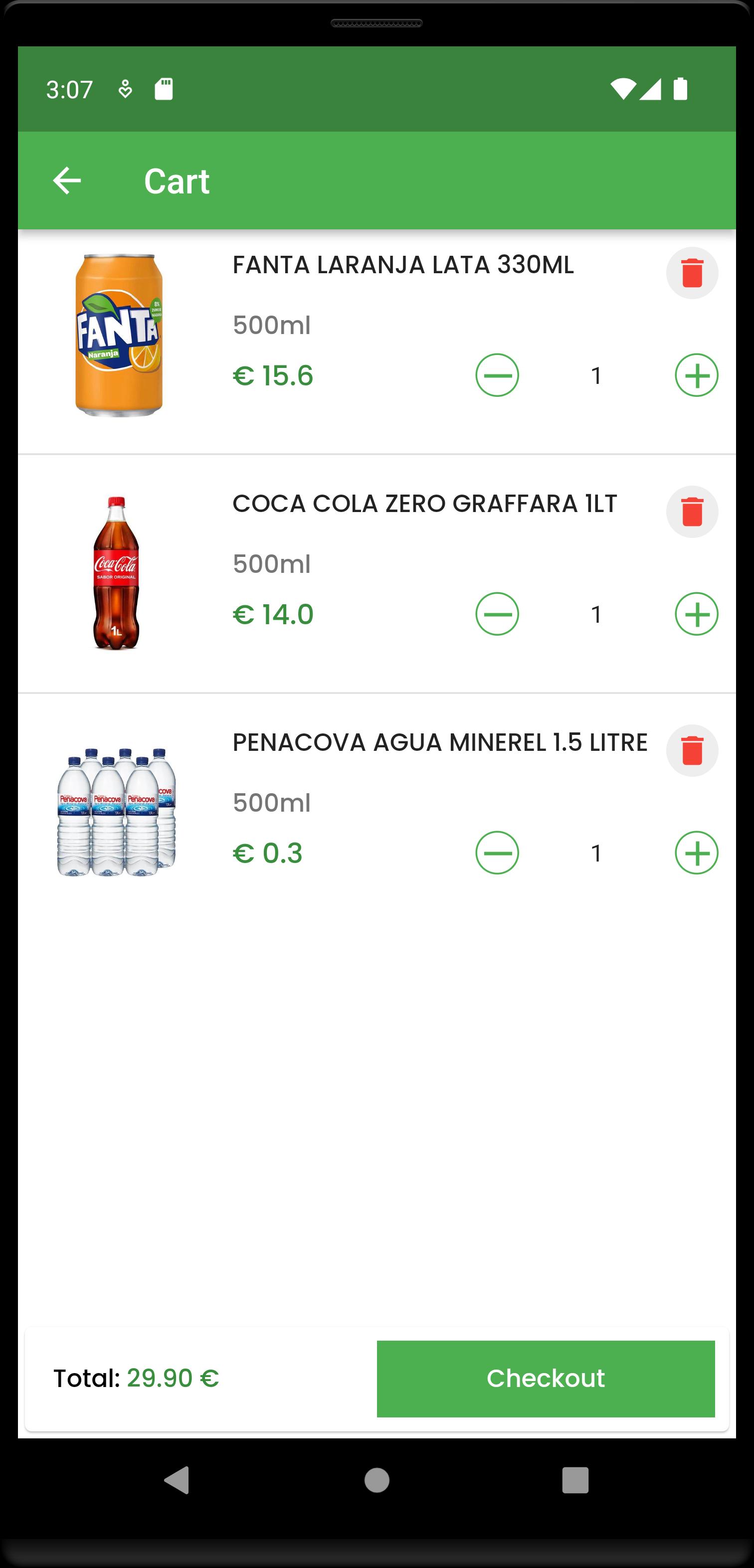Add one more Coca Cola Zero
This screenshot has width=754, height=1568.
tap(696, 614)
